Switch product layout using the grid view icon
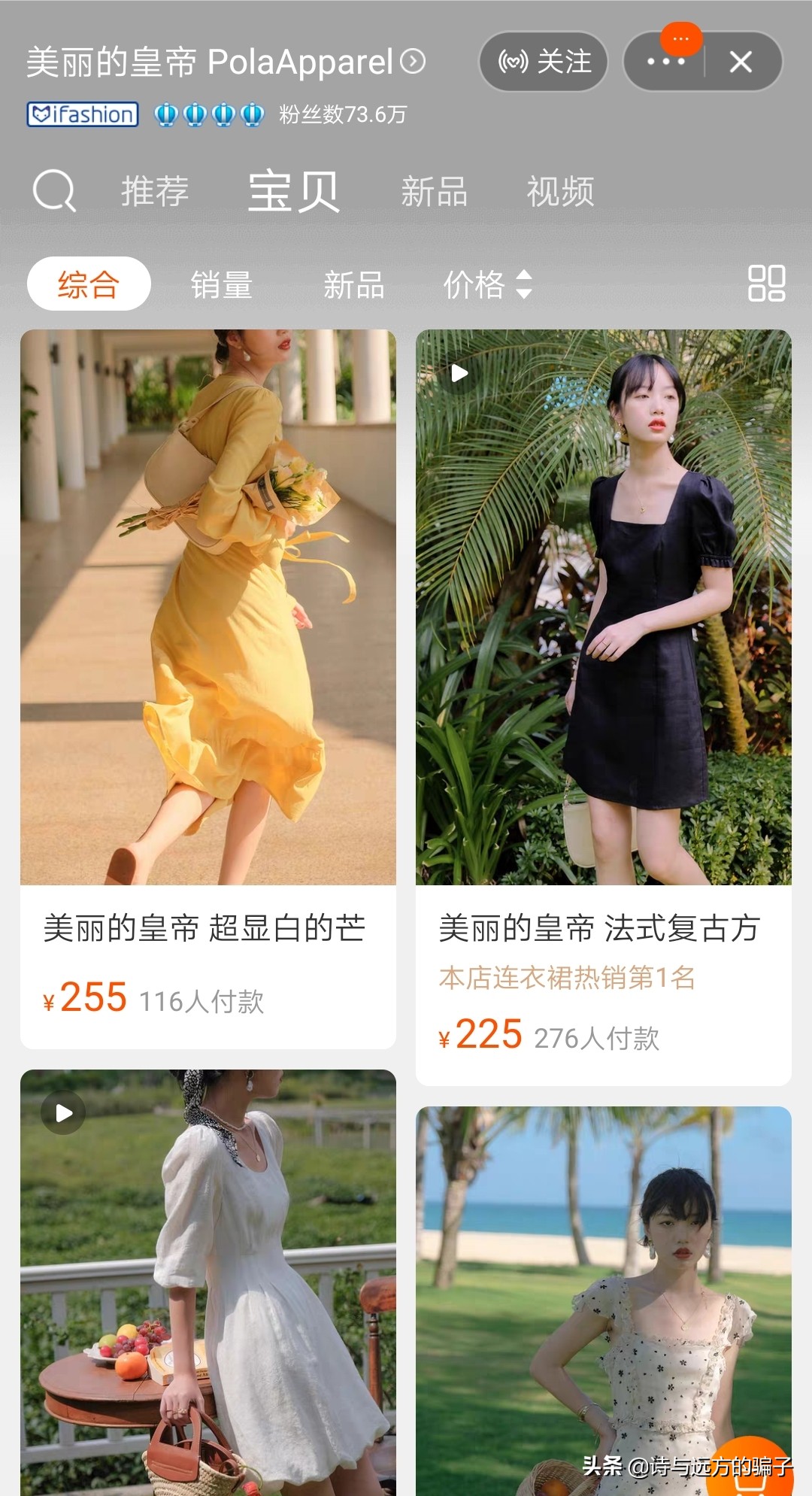The width and height of the screenshot is (812, 1496). [x=768, y=283]
